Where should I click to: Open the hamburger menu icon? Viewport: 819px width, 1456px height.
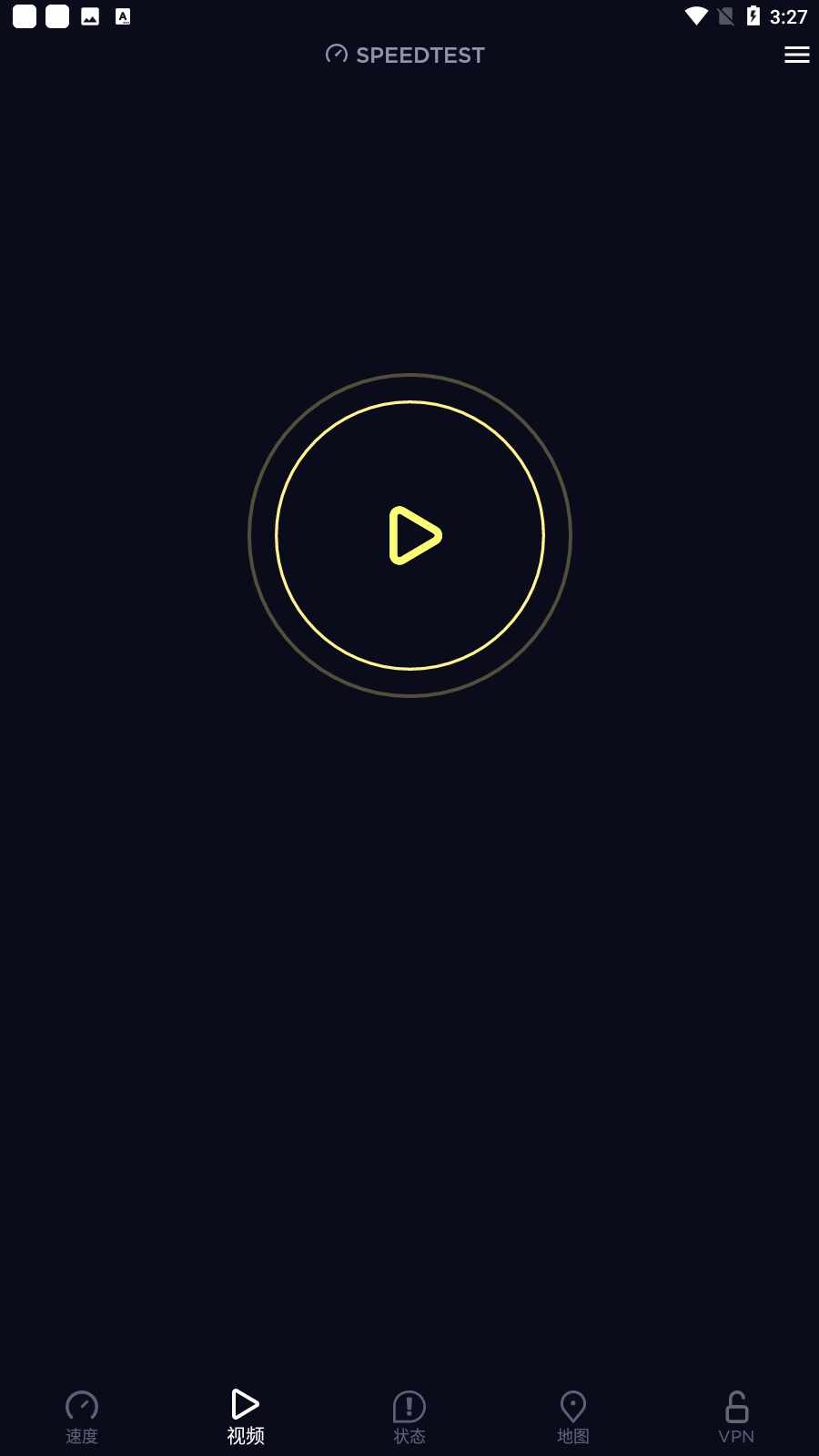tap(796, 55)
